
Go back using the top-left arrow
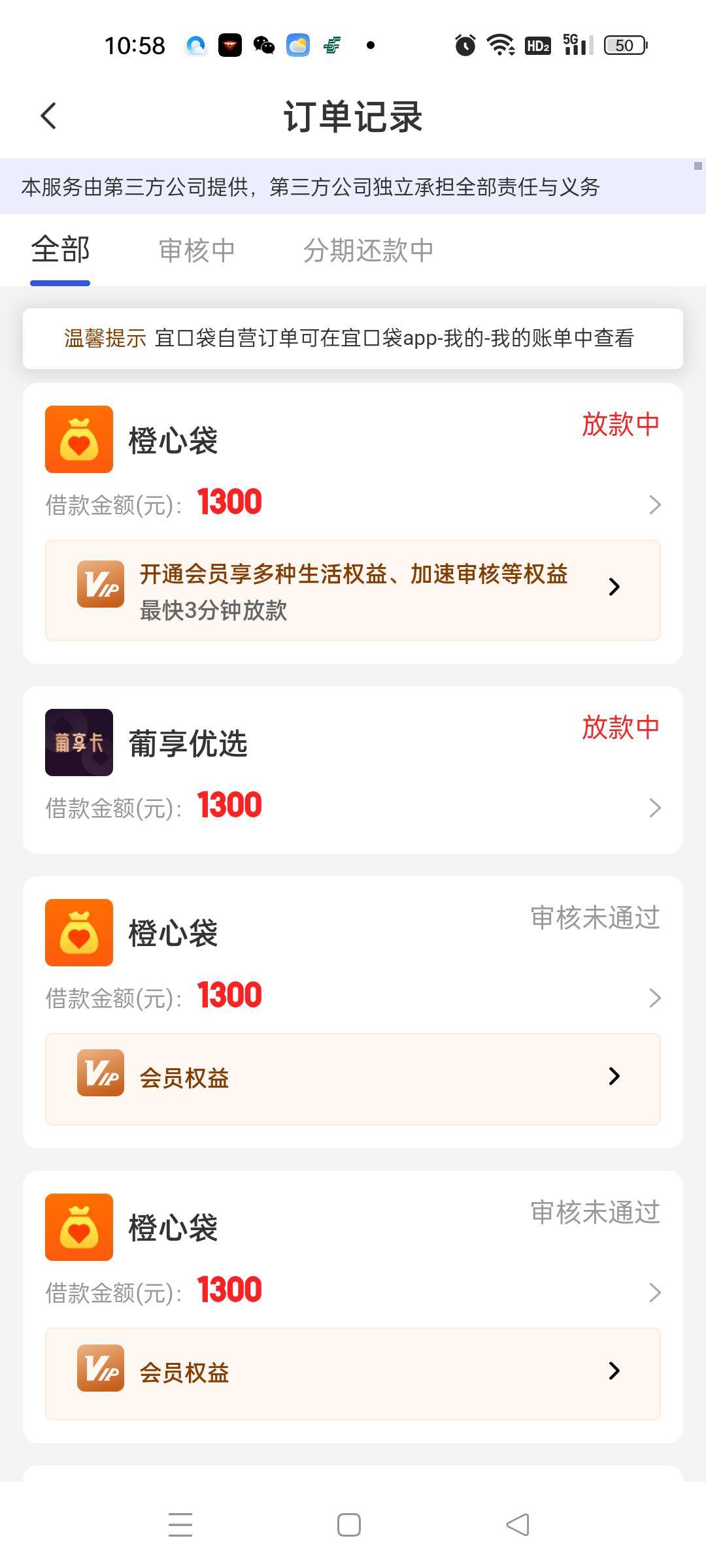[48, 116]
